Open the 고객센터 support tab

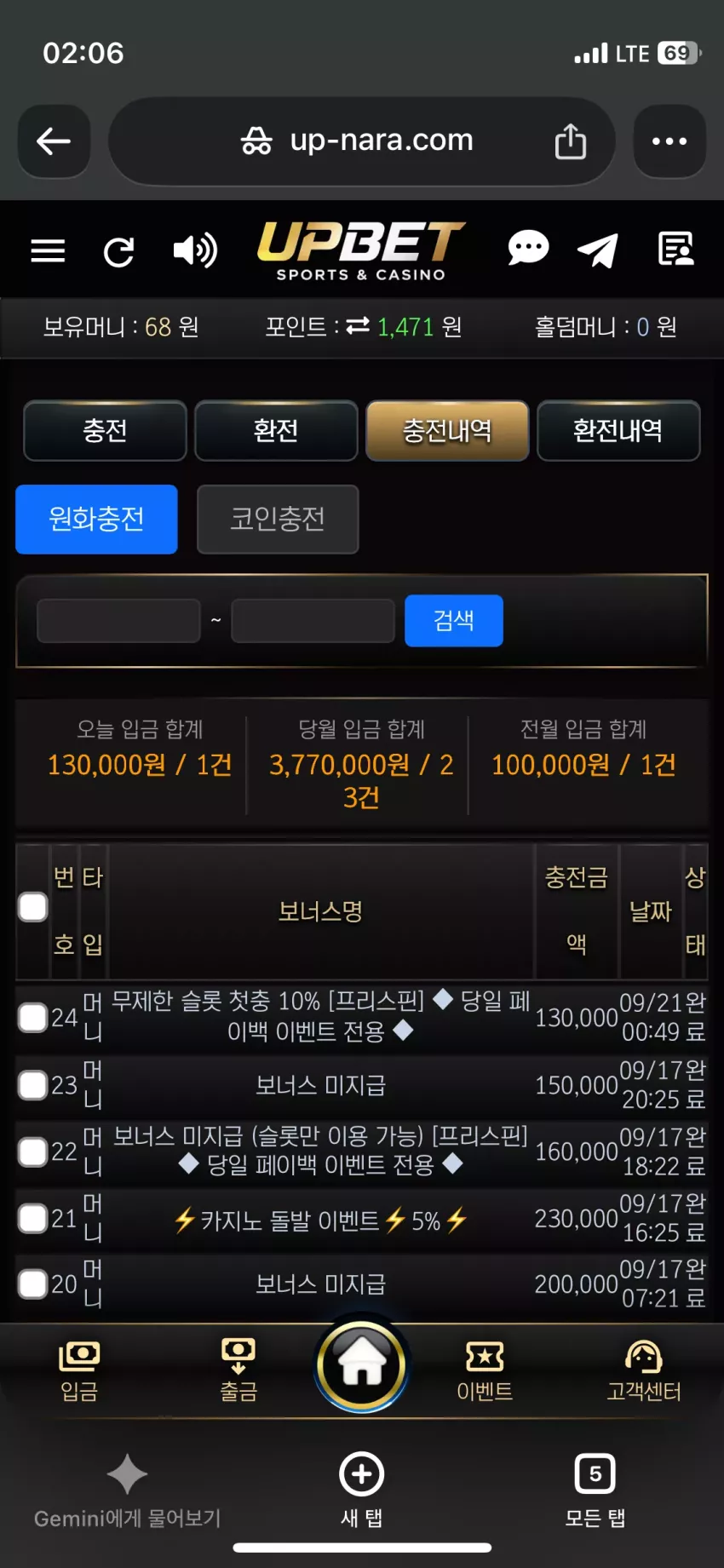[x=643, y=1370]
